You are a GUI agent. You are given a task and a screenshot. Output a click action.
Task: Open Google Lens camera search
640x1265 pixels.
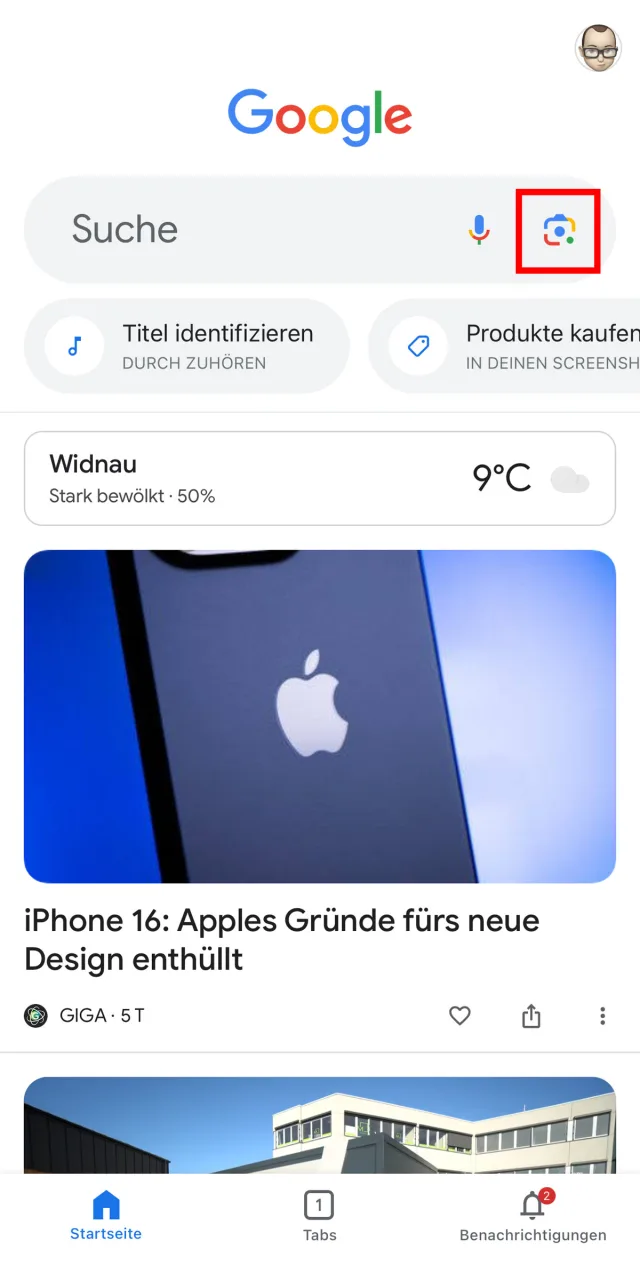(x=559, y=231)
